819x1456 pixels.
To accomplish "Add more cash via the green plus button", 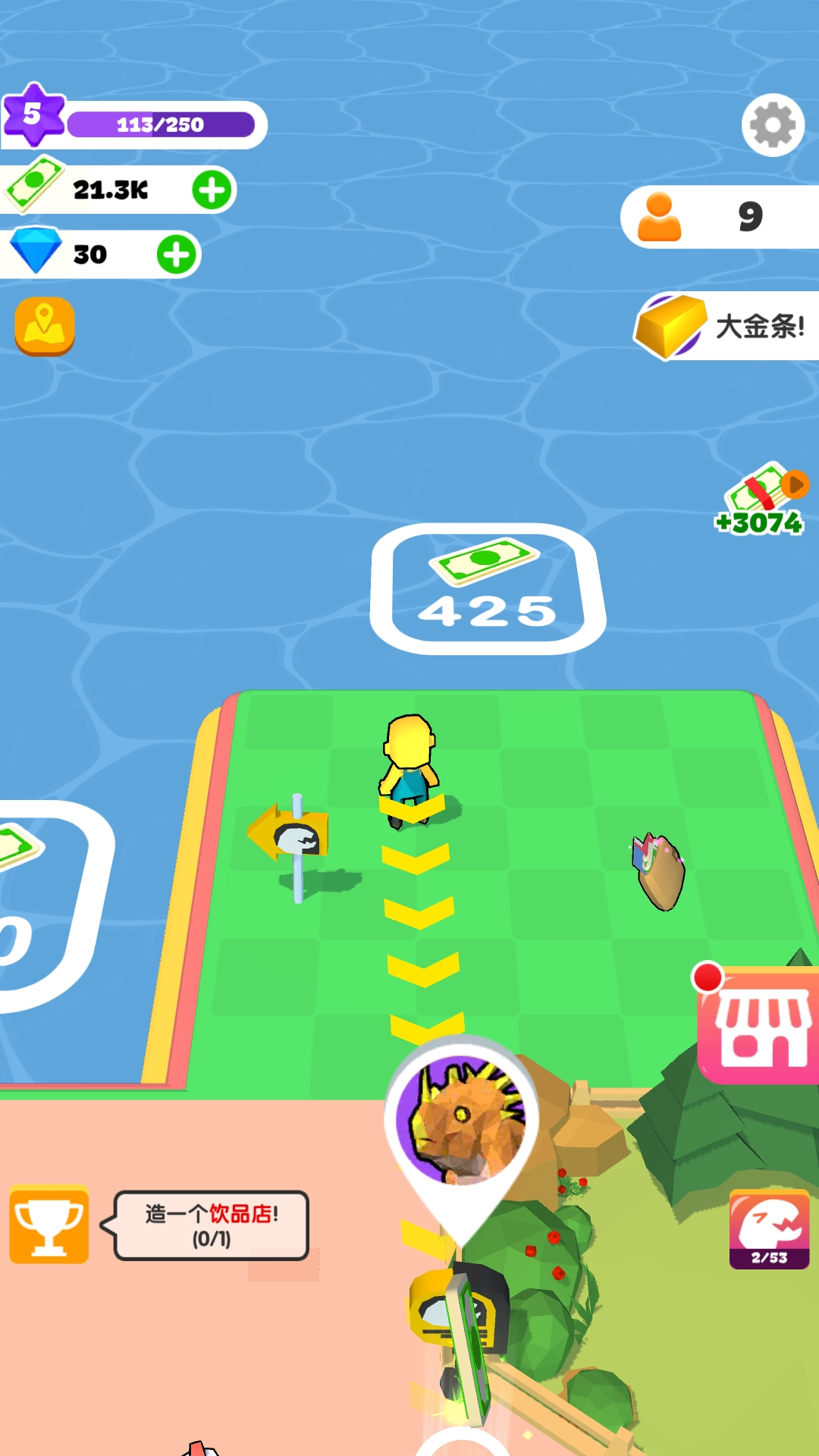I will coord(213,190).
